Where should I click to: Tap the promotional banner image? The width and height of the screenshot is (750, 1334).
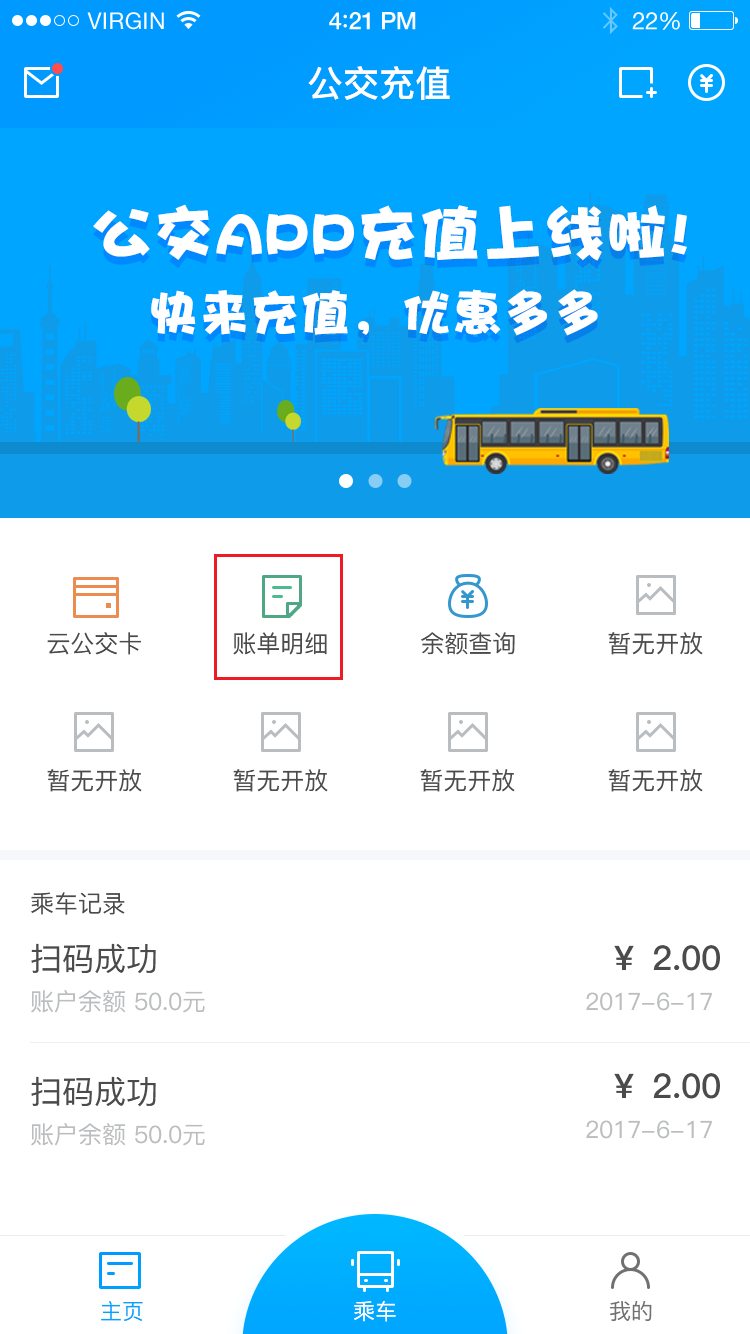click(375, 300)
